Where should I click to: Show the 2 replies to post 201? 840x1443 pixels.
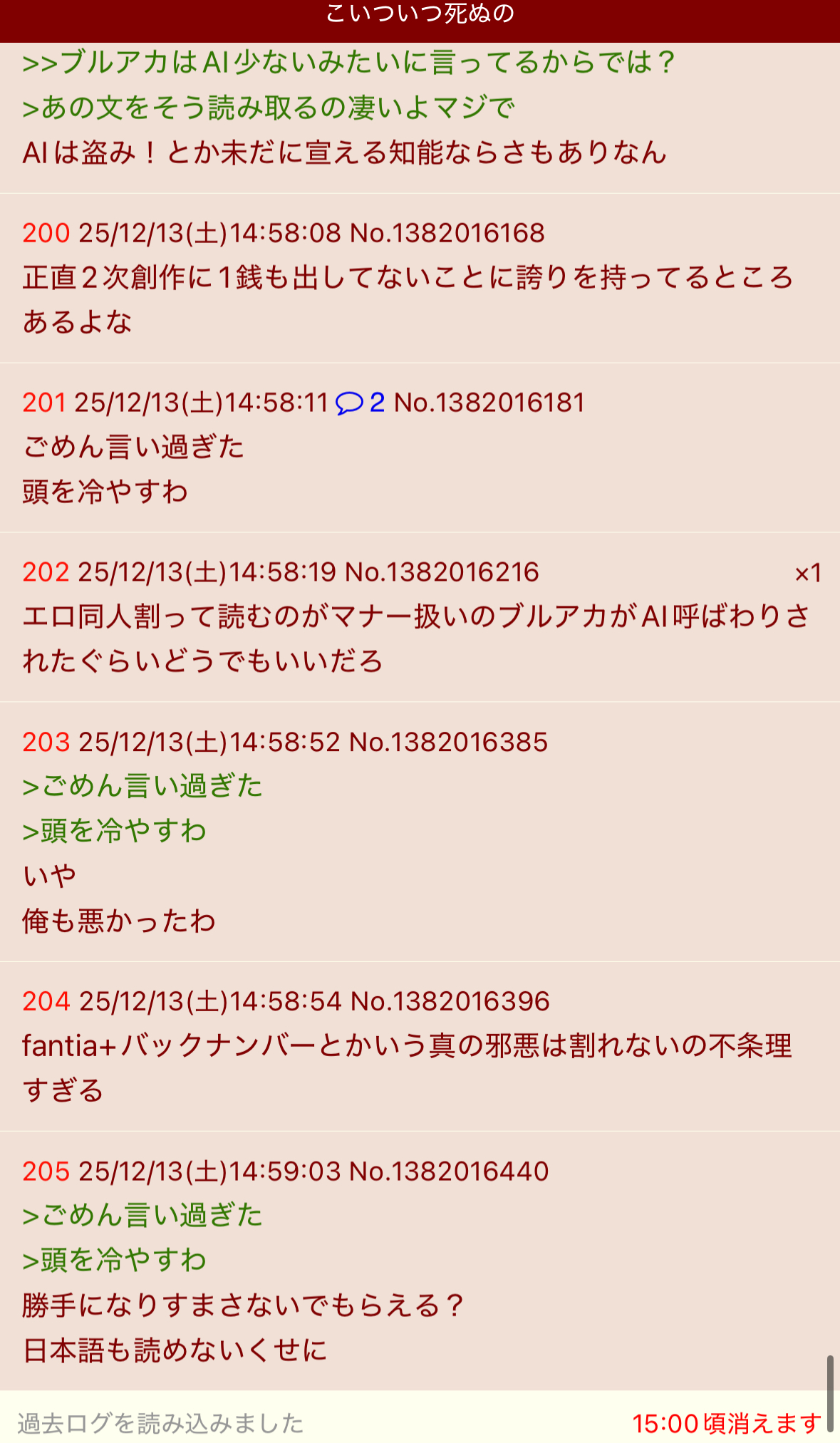point(361,403)
